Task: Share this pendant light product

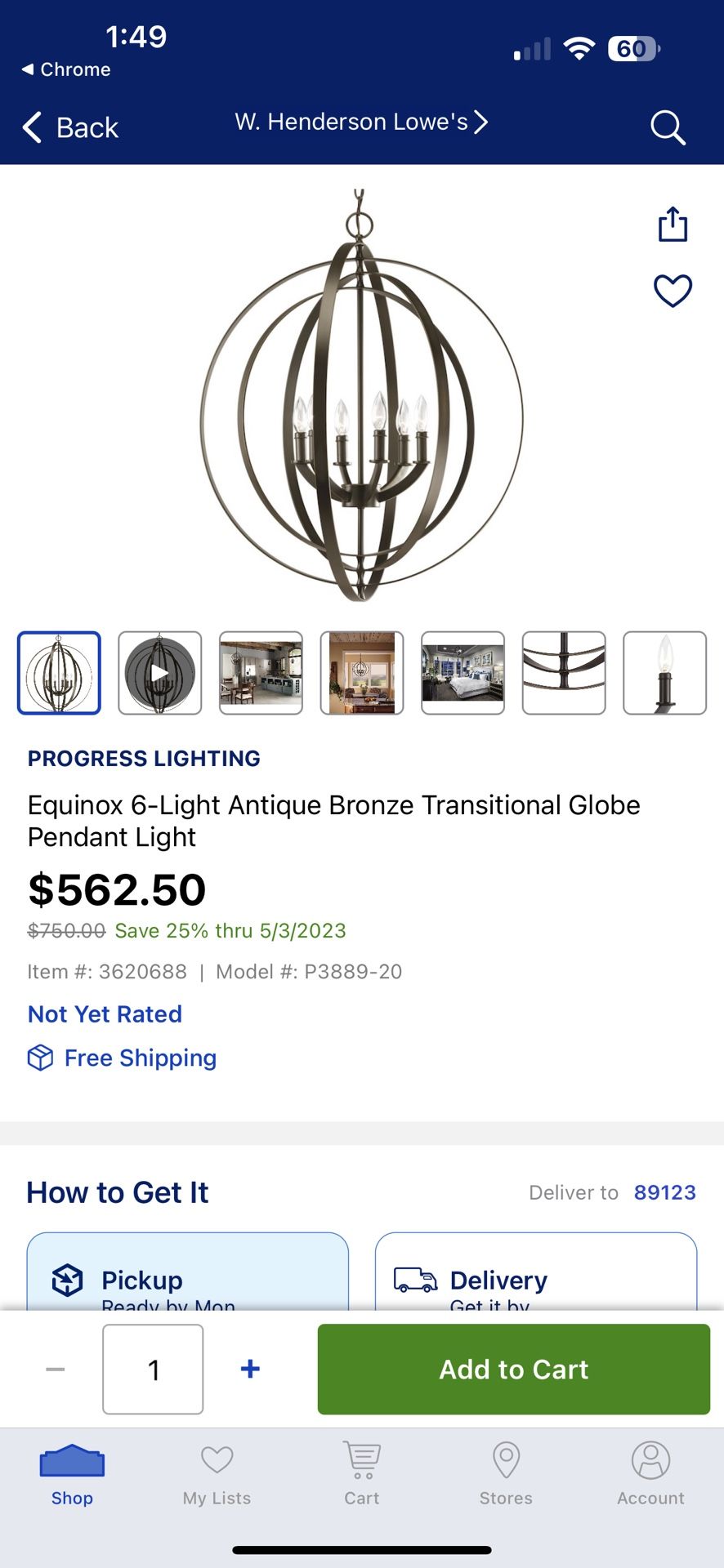Action: (672, 224)
